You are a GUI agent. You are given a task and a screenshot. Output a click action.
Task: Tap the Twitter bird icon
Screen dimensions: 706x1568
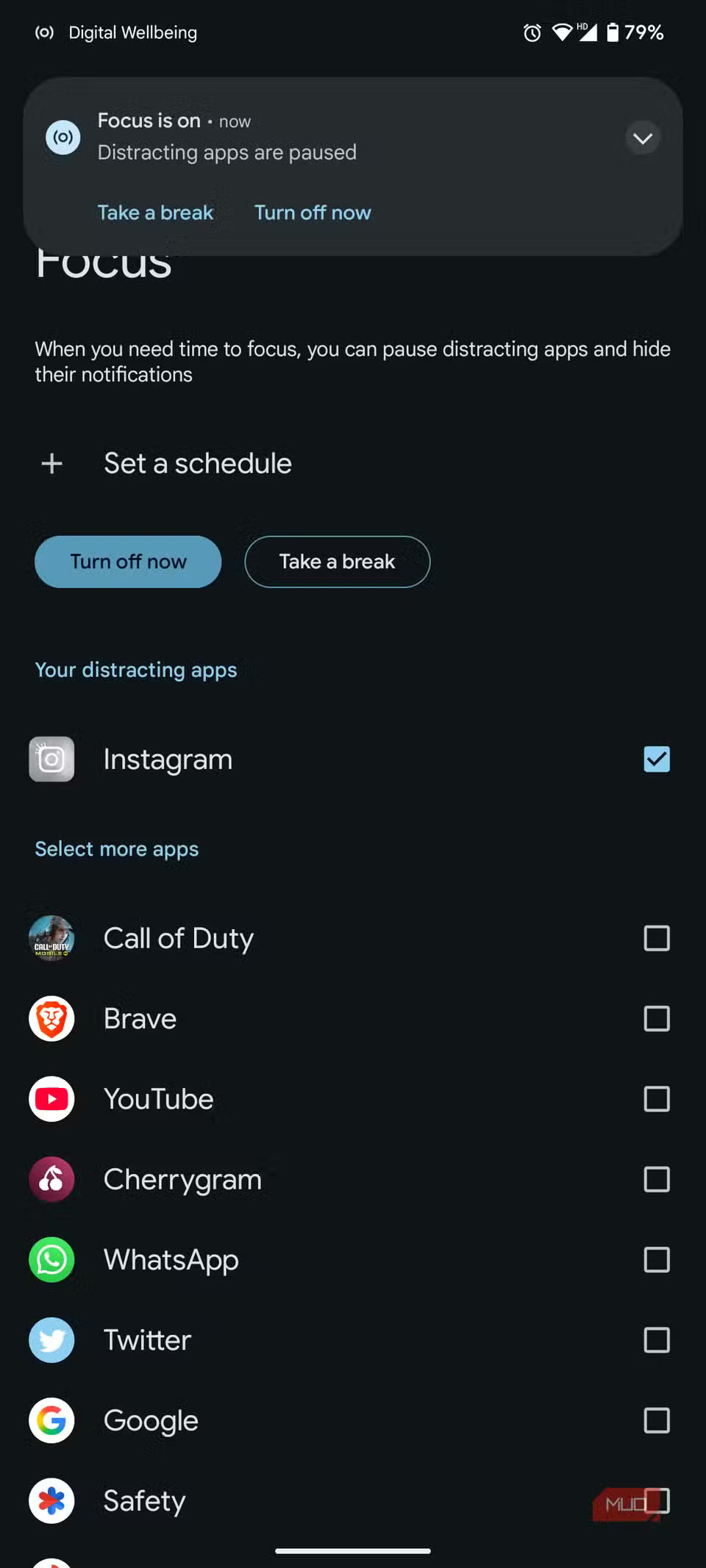point(51,1339)
